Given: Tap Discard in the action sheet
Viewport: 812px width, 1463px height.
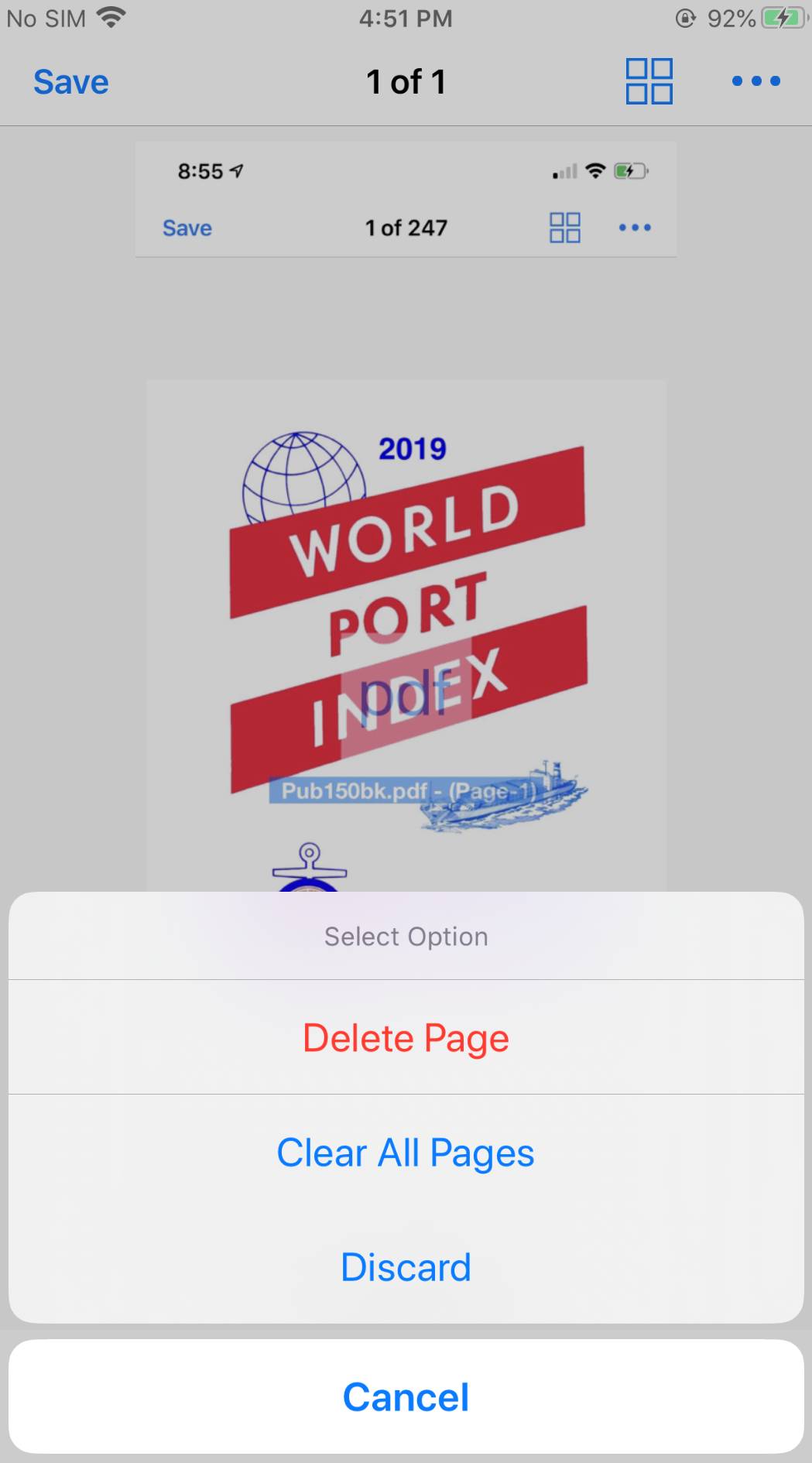Looking at the screenshot, I should (406, 1267).
